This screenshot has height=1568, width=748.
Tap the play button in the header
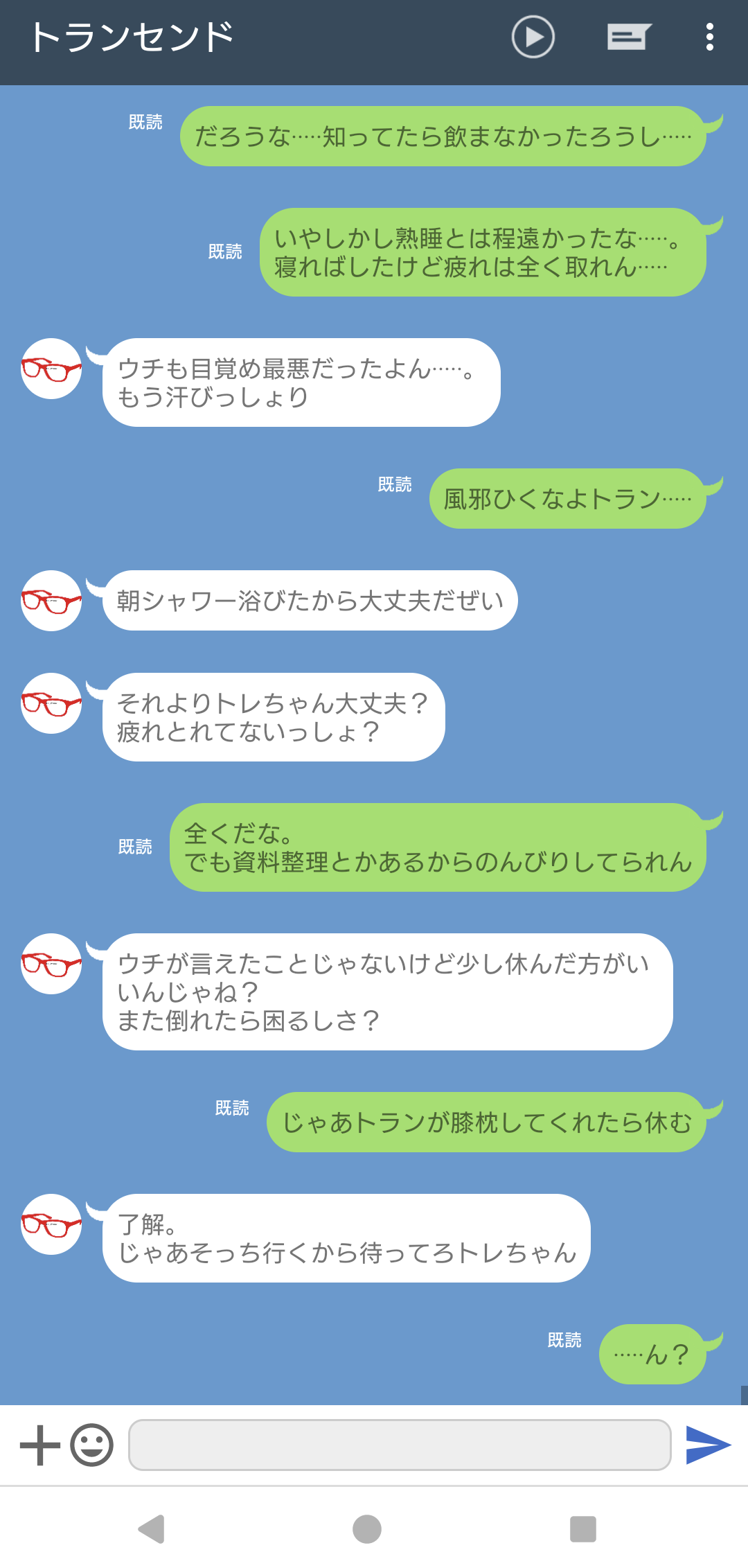[x=533, y=37]
